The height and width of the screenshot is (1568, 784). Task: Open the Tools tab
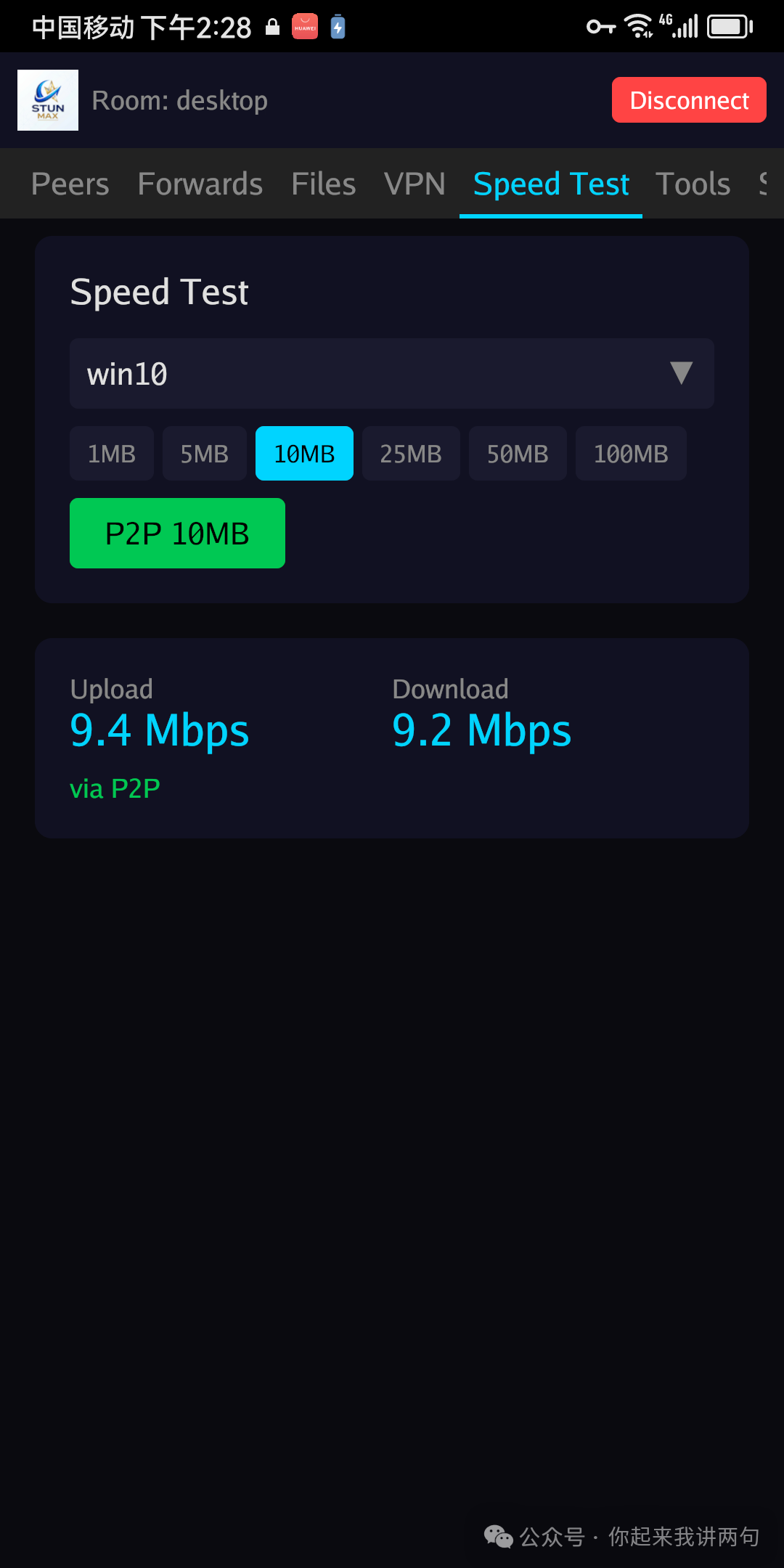pyautogui.click(x=693, y=184)
